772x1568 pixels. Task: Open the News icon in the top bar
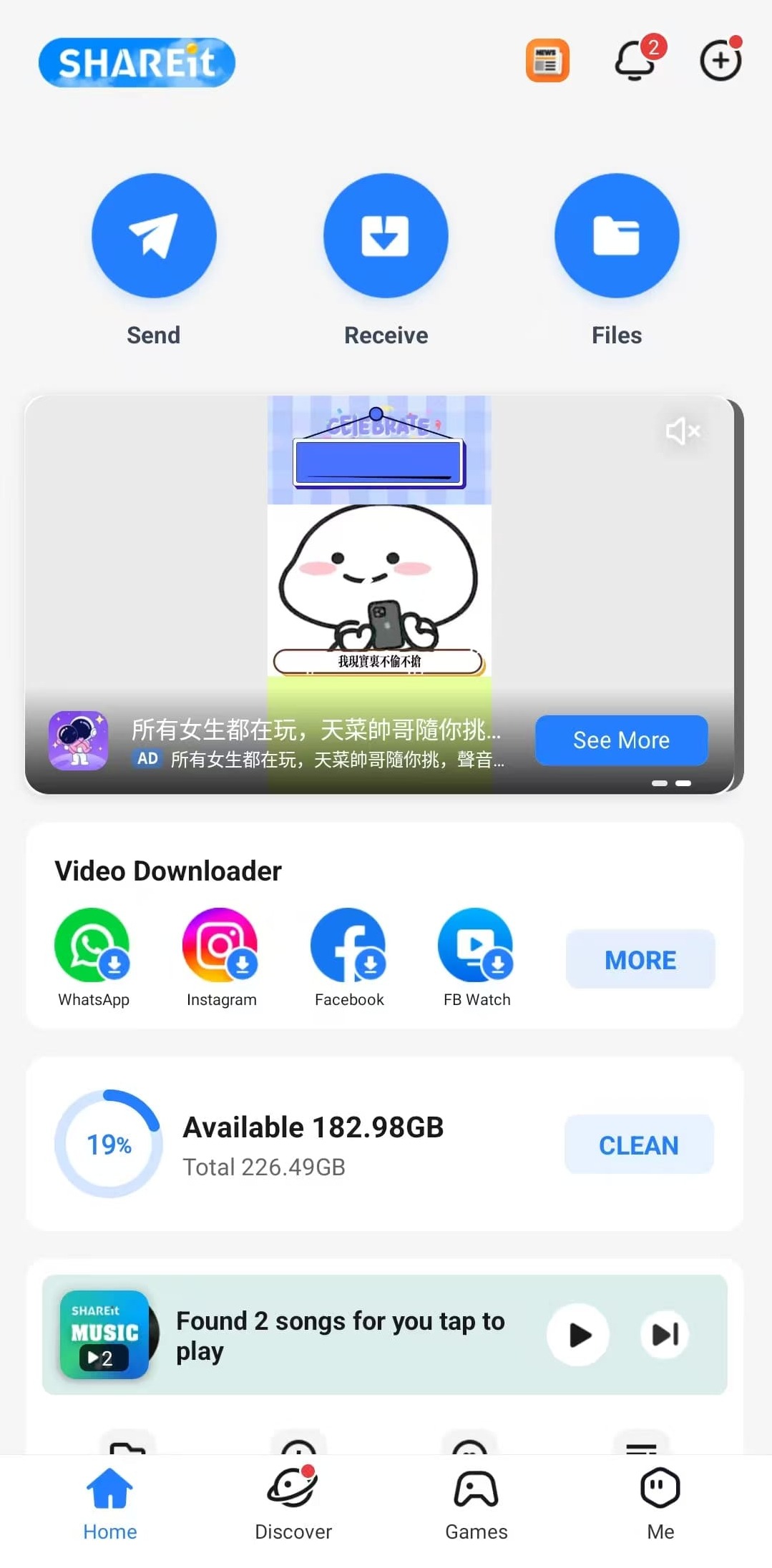point(547,62)
